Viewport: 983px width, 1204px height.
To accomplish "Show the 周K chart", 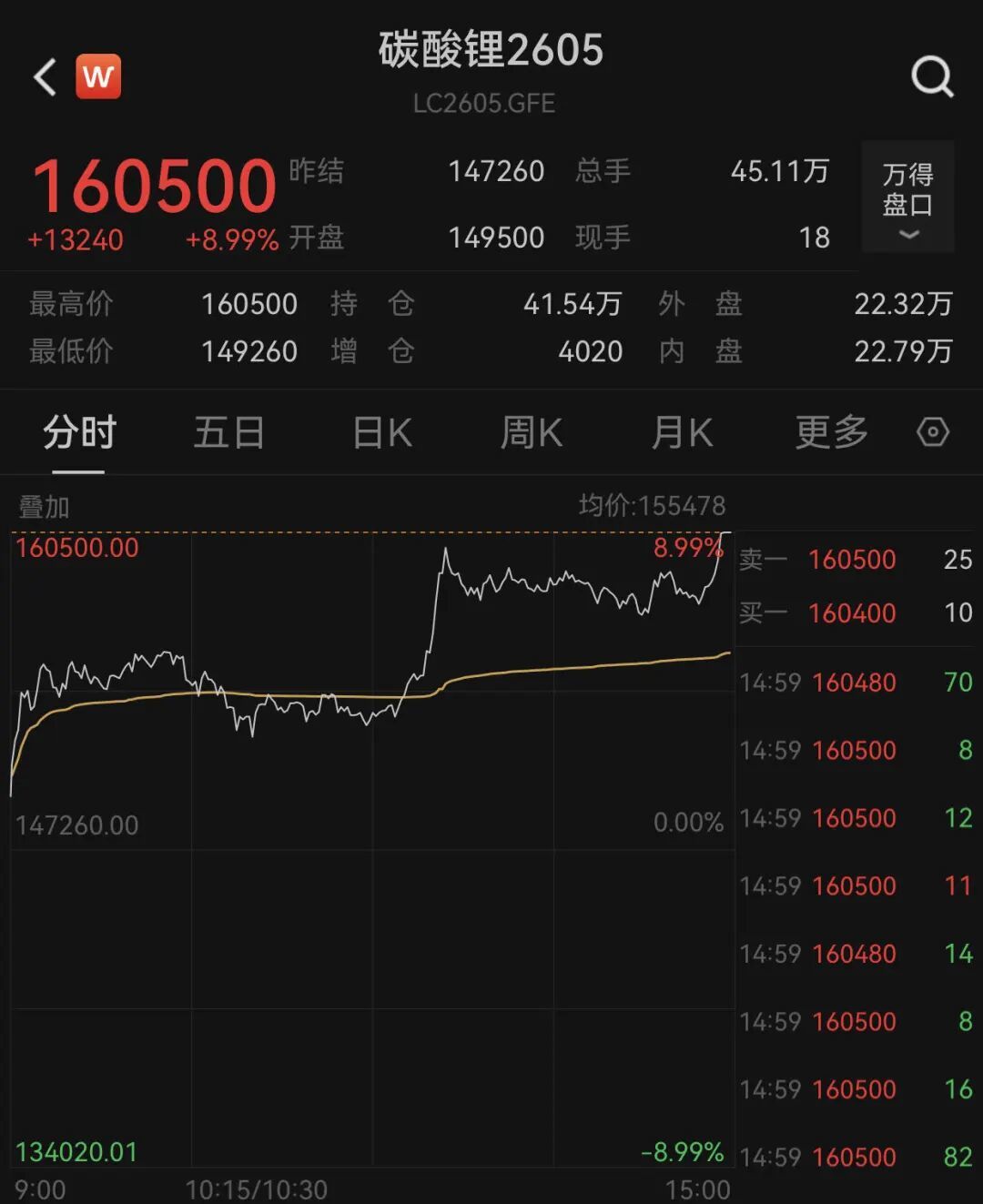I will (x=532, y=433).
